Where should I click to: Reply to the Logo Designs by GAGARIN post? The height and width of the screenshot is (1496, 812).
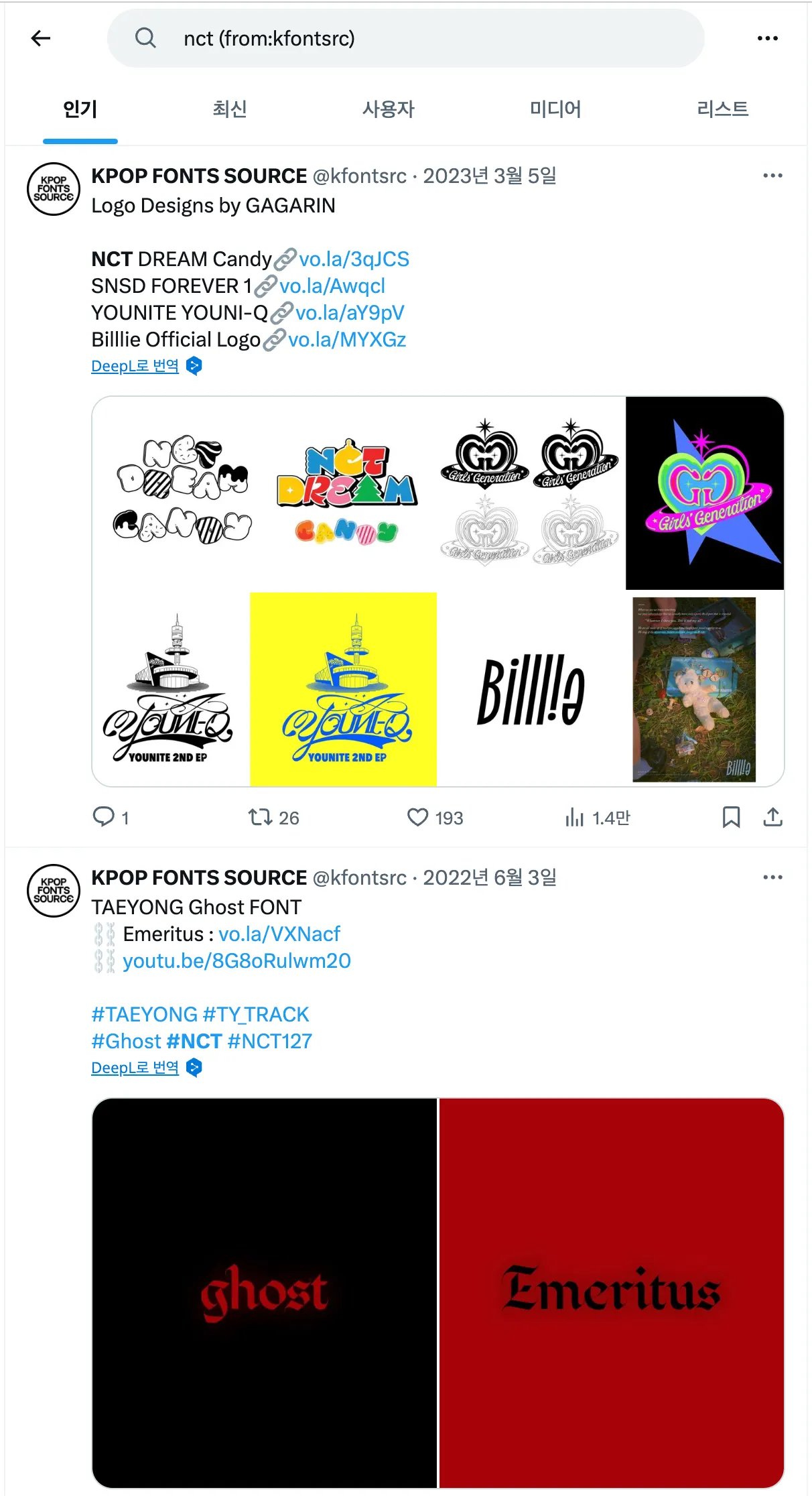pyautogui.click(x=104, y=817)
